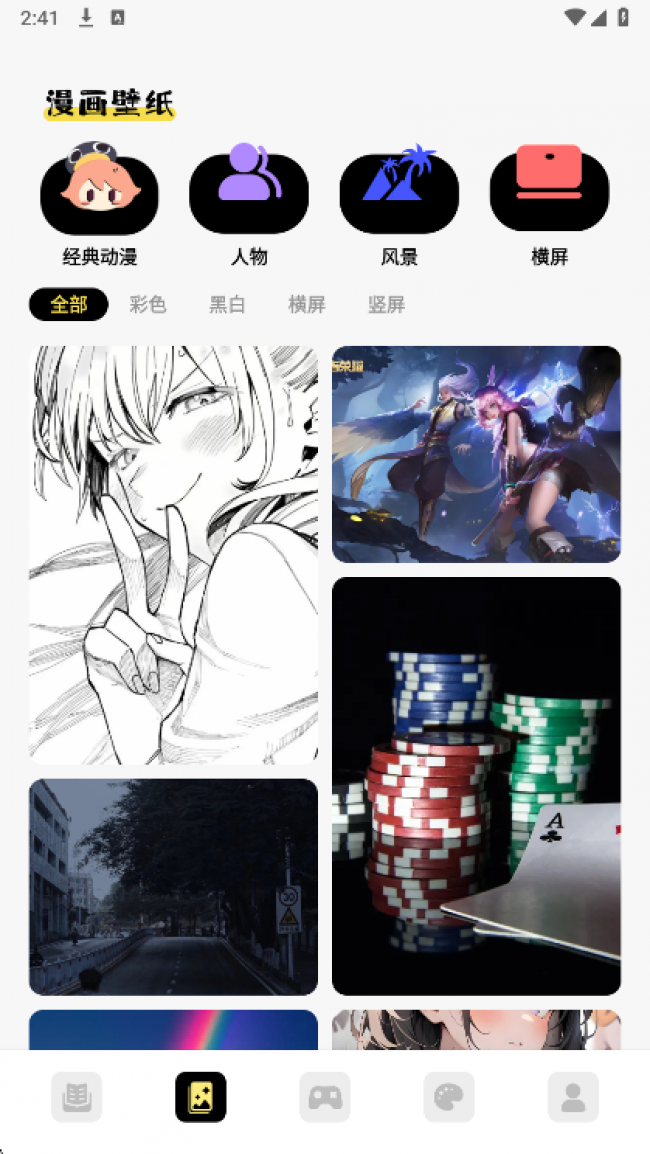The width and height of the screenshot is (650, 1154).
Task: Select the 全部 filter tab
Action: (x=68, y=305)
